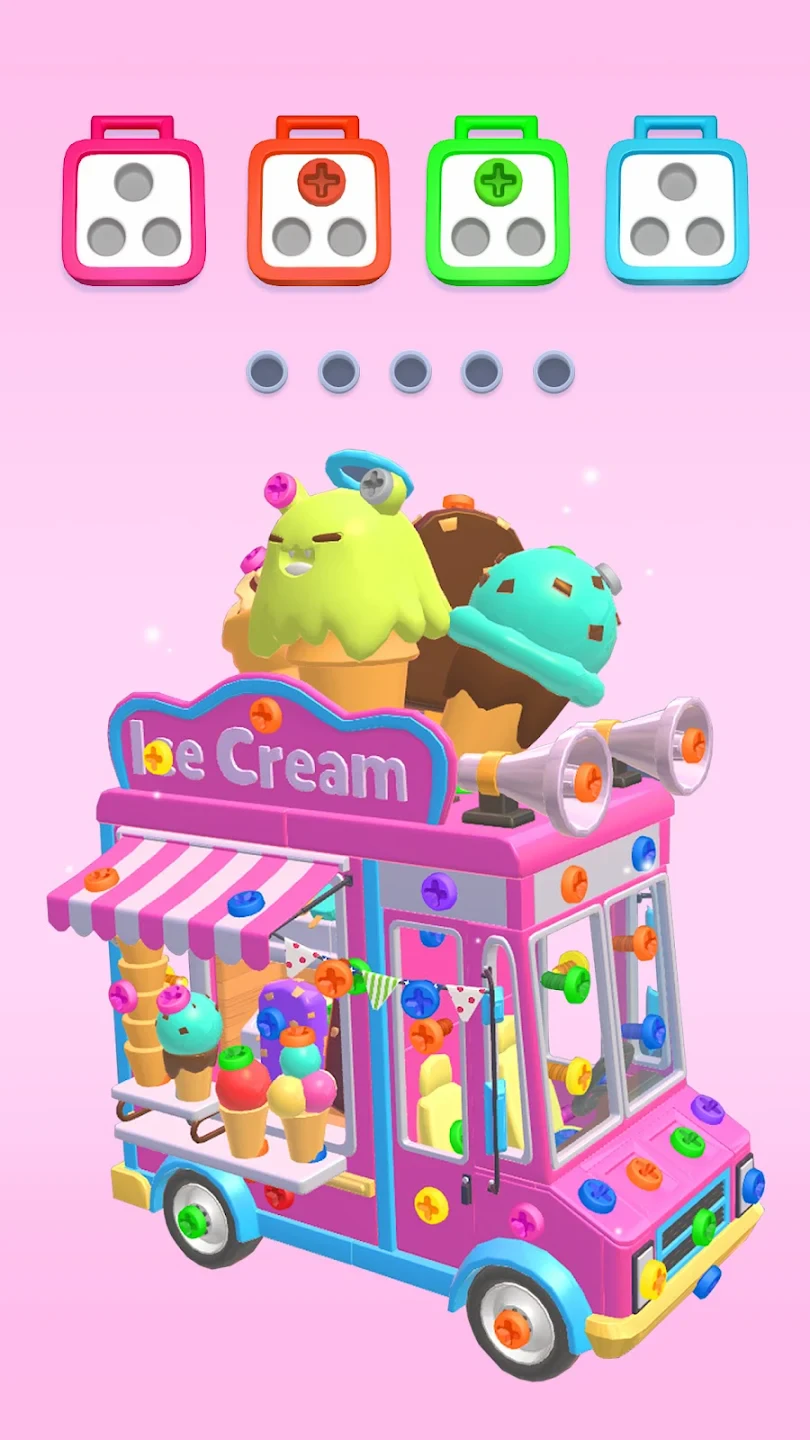Tap the orange screw on the striped awning

[101, 879]
